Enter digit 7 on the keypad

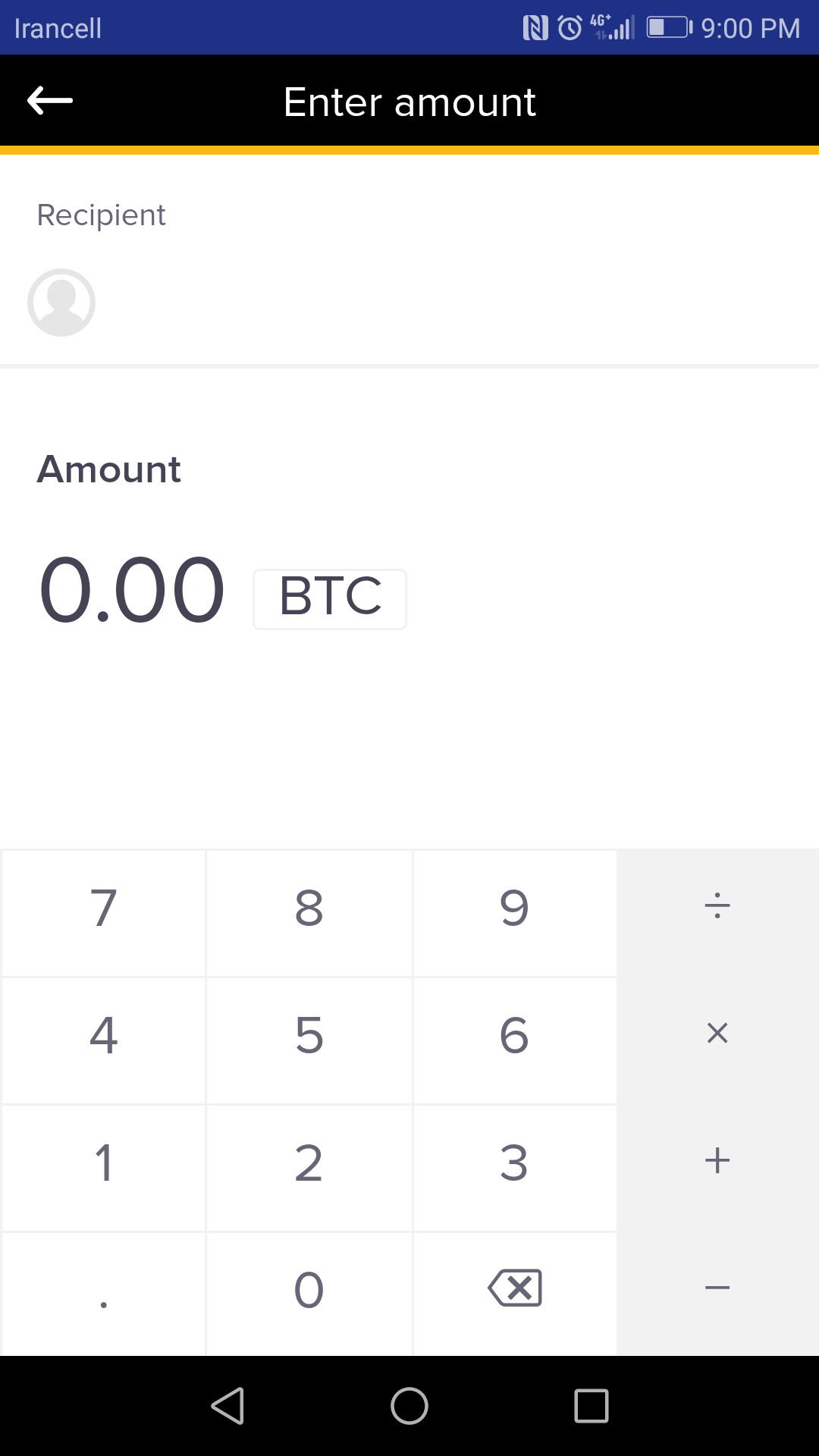[x=104, y=913]
